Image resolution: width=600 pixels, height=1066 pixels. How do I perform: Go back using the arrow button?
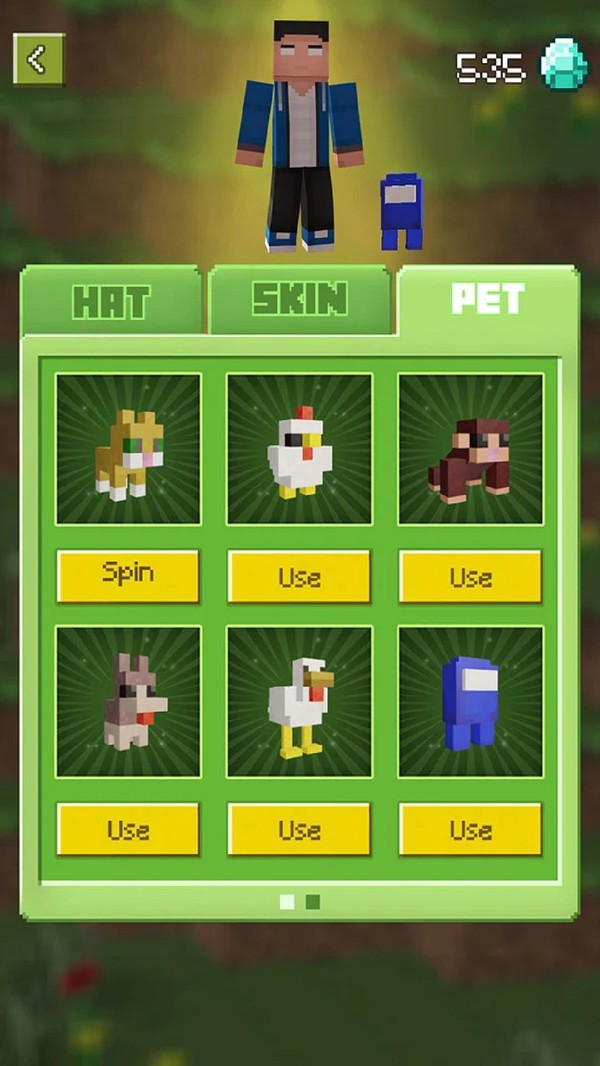pos(38,59)
